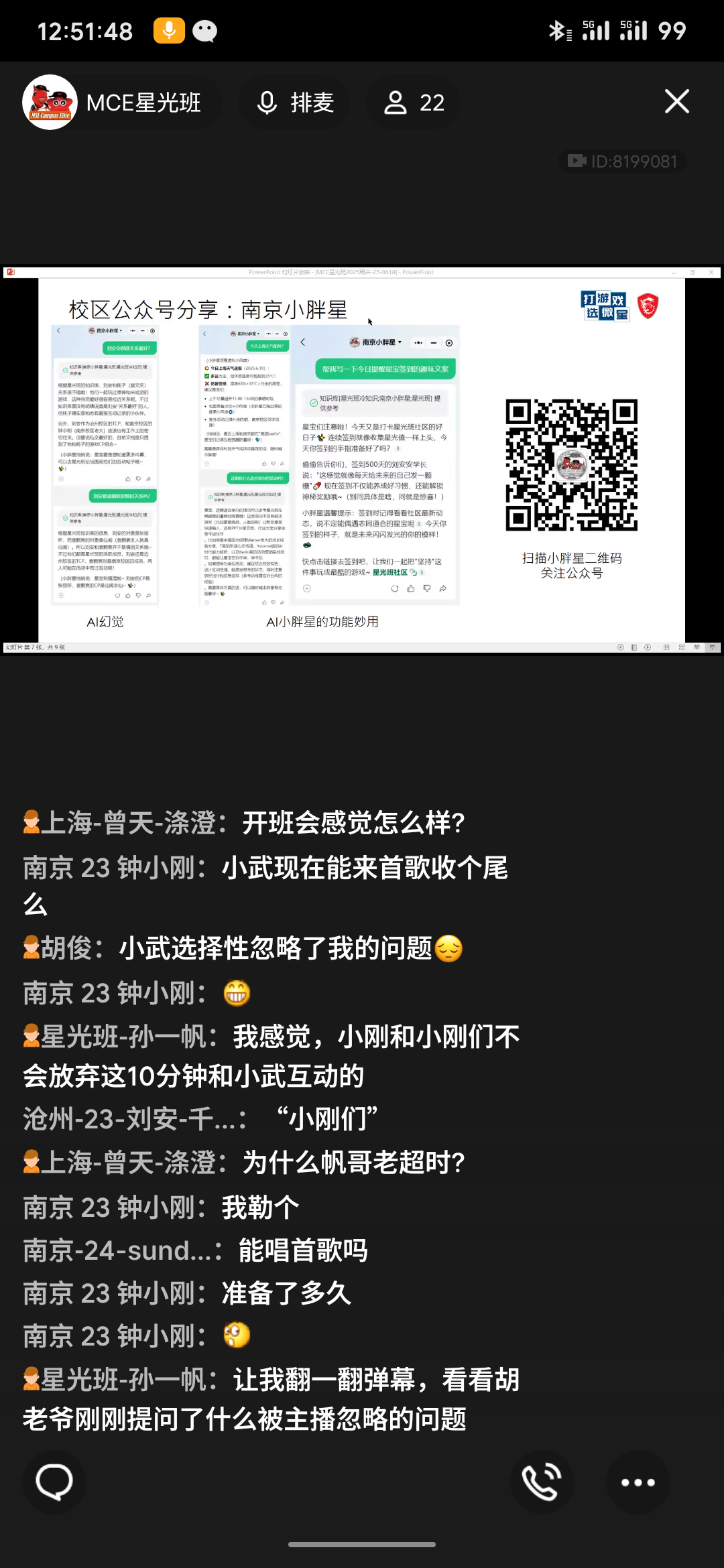724x1568 pixels.
Task: Open the three-dot more options menu
Action: (638, 1482)
